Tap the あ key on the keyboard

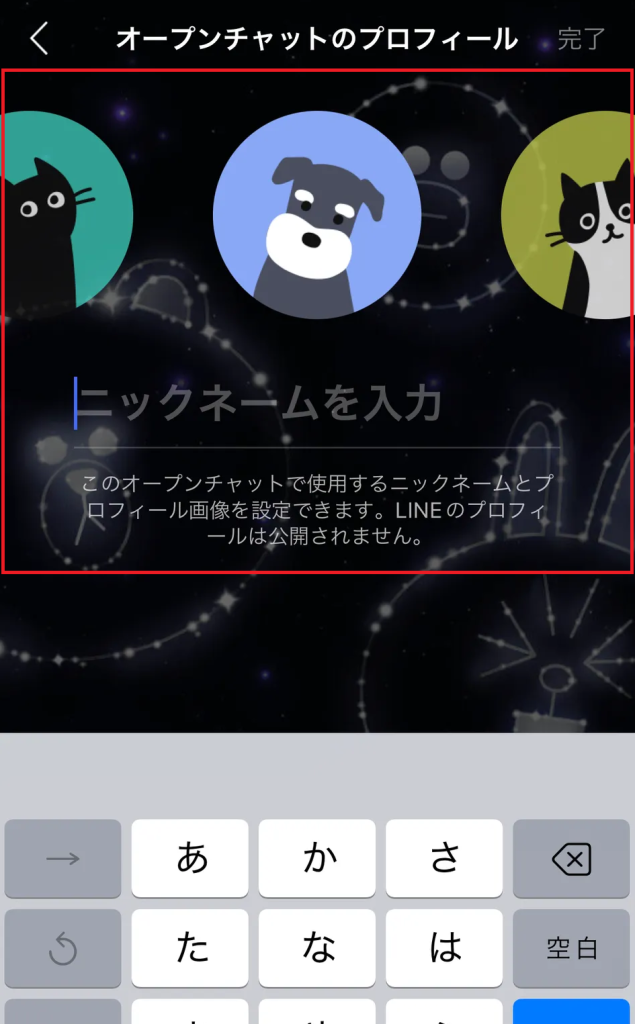(190, 858)
